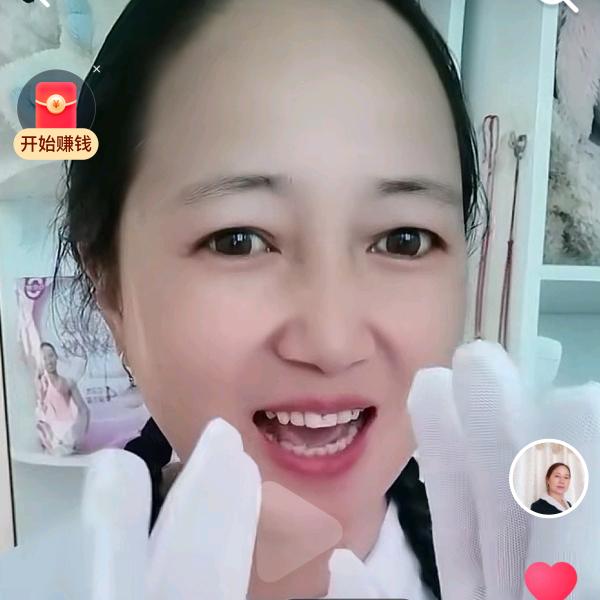This screenshot has width=600, height=600.
Task: Dismiss the red envelope floating widget
Action: [96, 69]
